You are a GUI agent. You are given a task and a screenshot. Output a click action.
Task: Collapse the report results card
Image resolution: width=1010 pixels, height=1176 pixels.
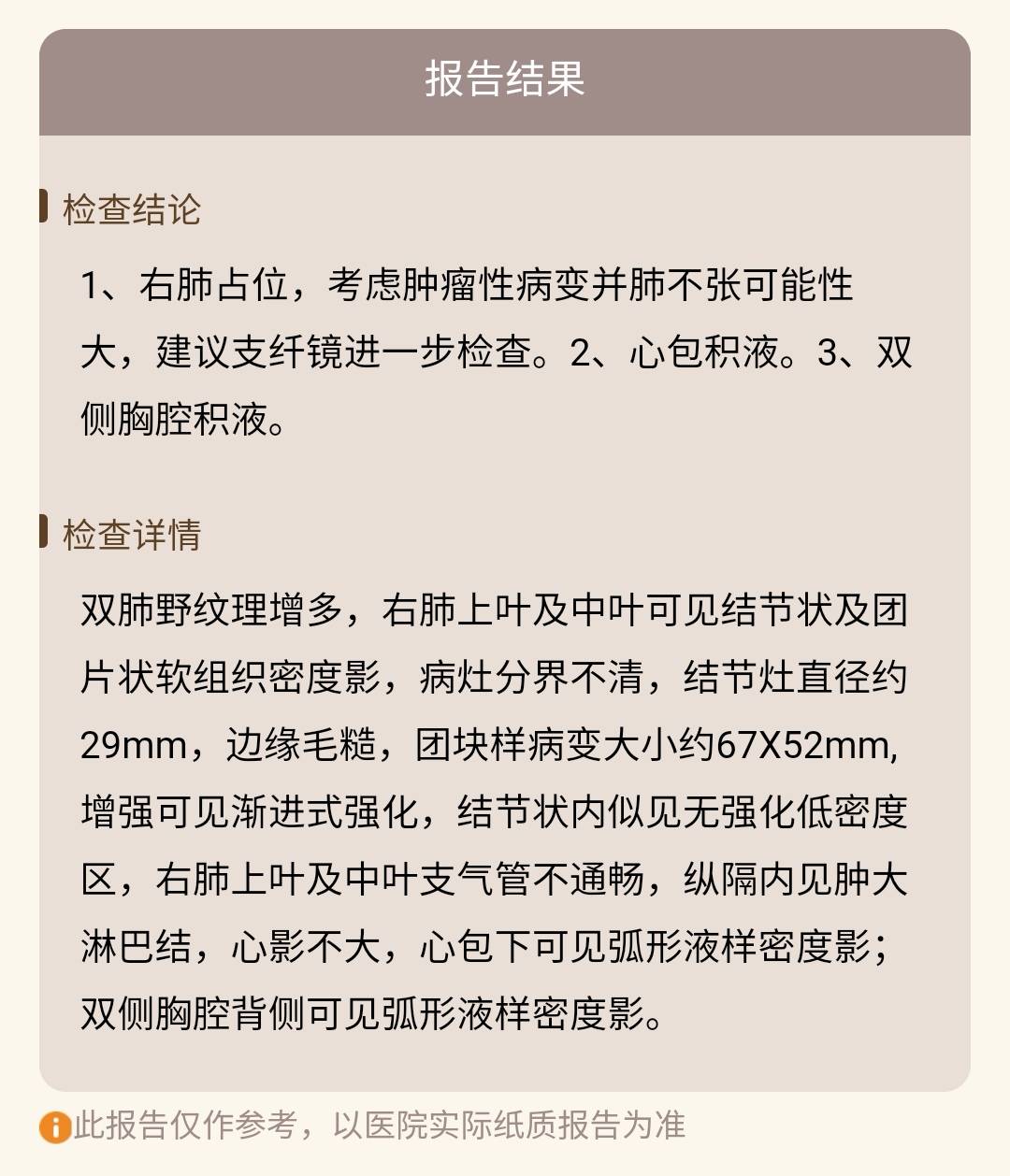pyautogui.click(x=505, y=84)
